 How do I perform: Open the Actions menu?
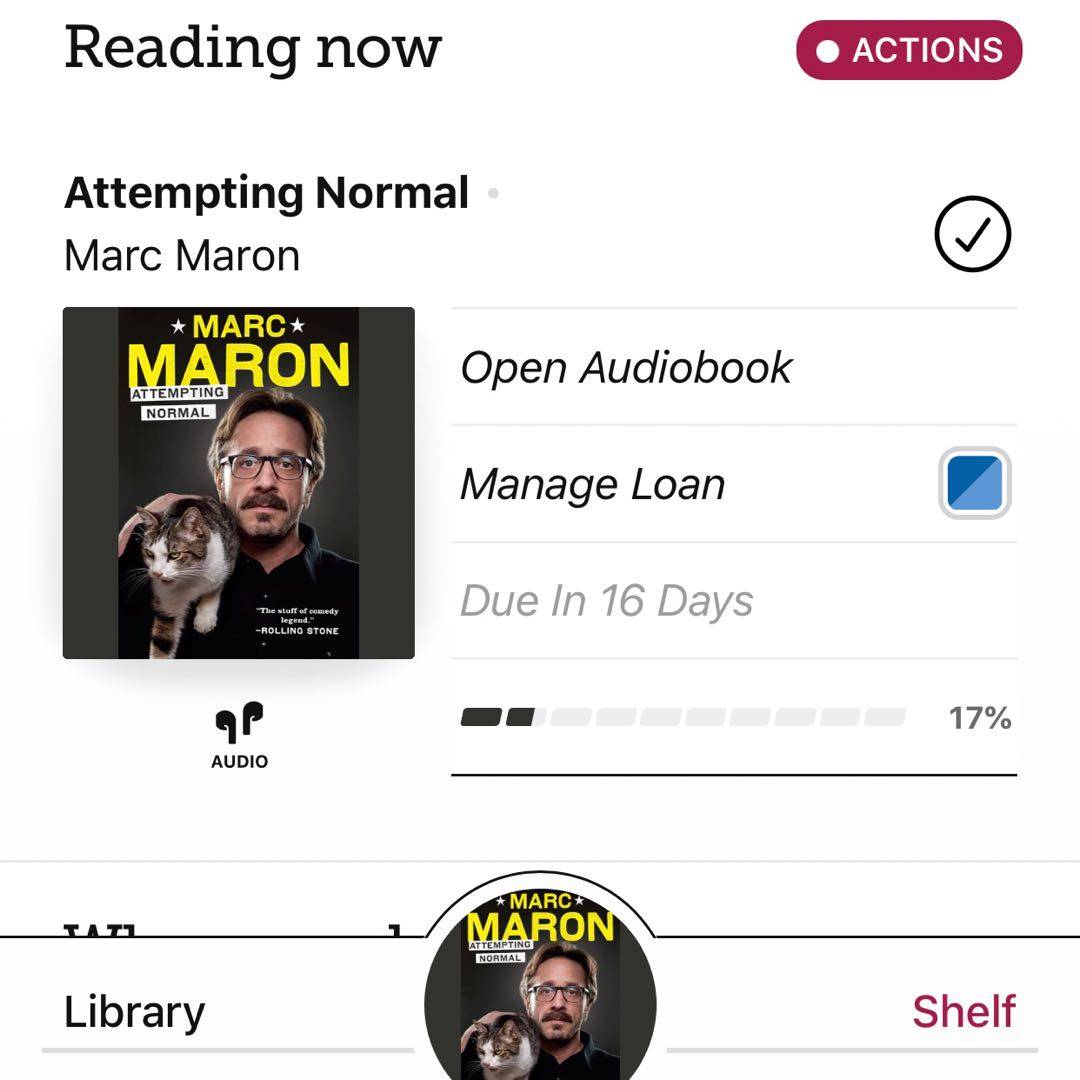click(909, 51)
